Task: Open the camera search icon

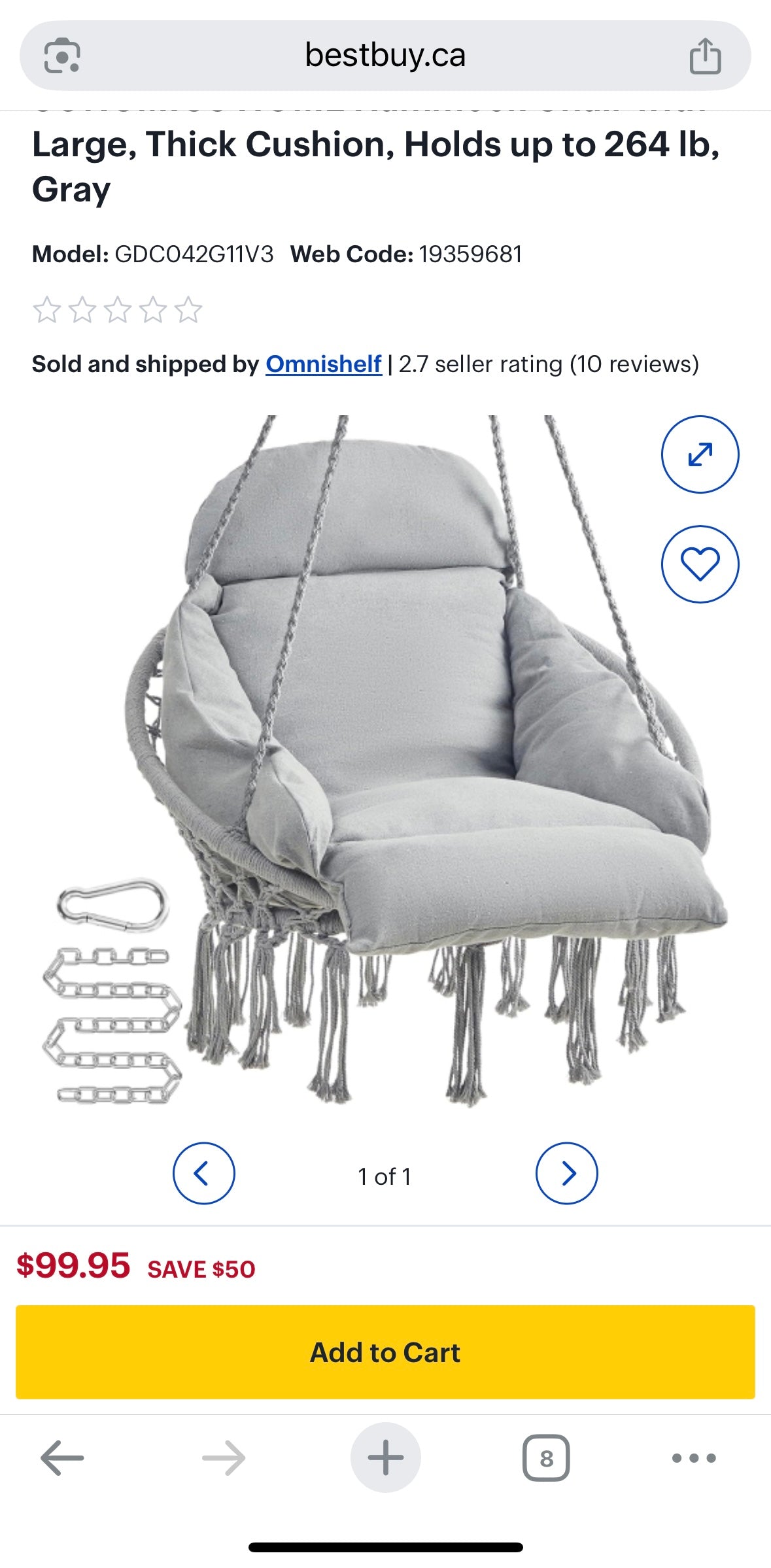Action: (x=63, y=55)
